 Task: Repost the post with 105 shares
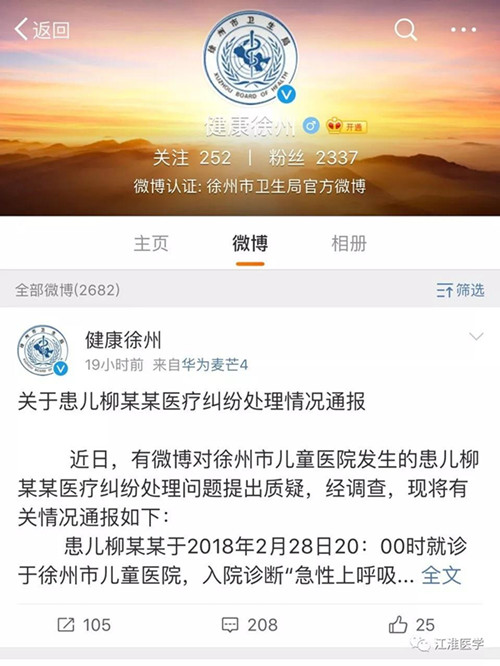point(84,625)
